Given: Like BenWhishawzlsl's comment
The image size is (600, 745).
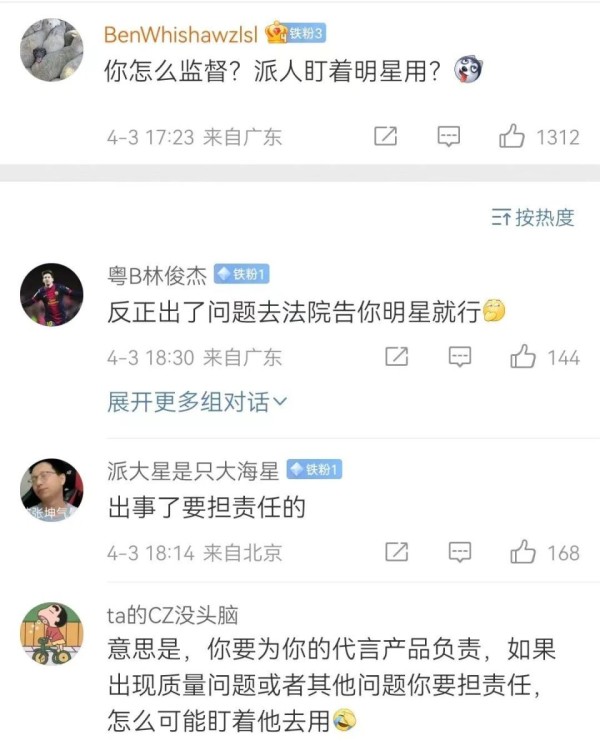Looking at the screenshot, I should pos(513,136).
